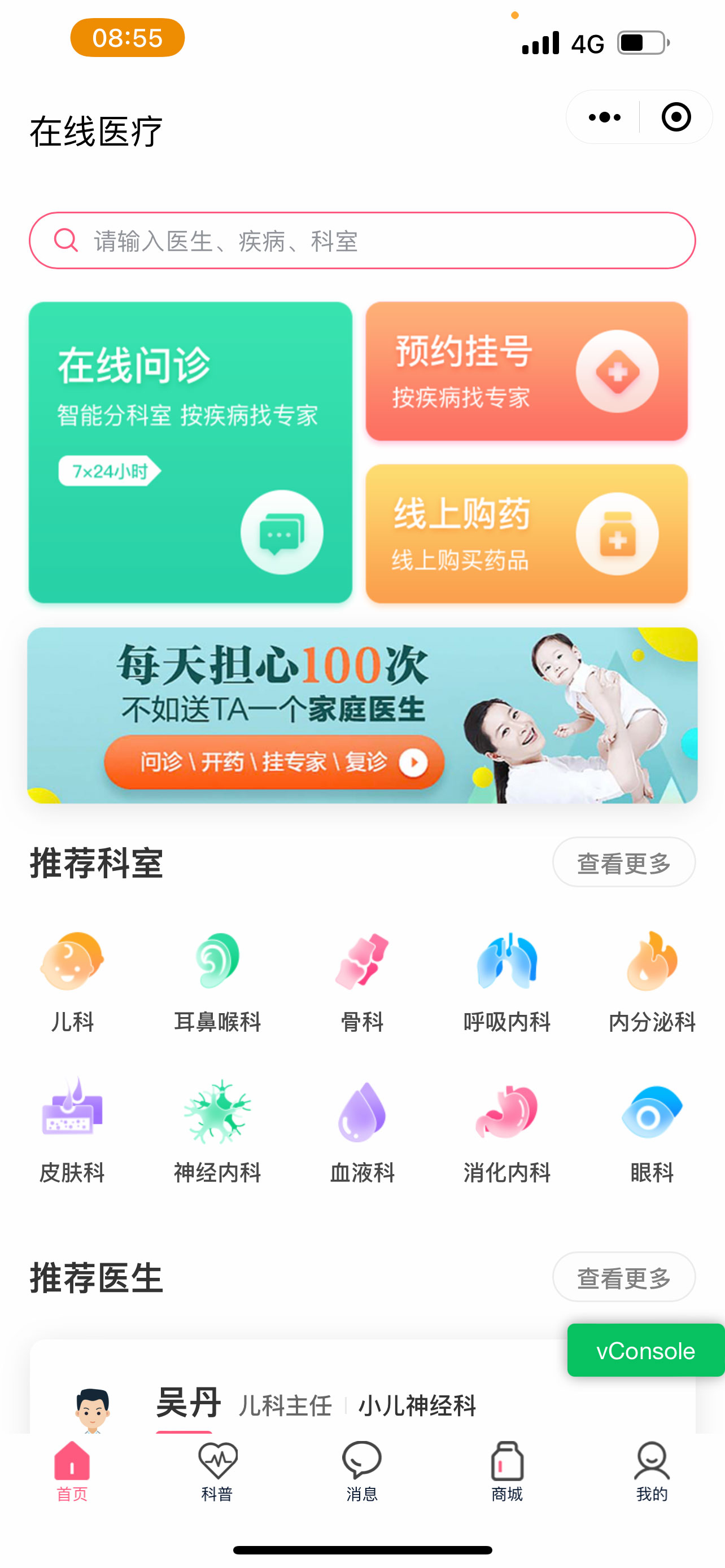Tap the search field for doctors and diseases
The height and width of the screenshot is (1568, 725).
click(x=362, y=241)
